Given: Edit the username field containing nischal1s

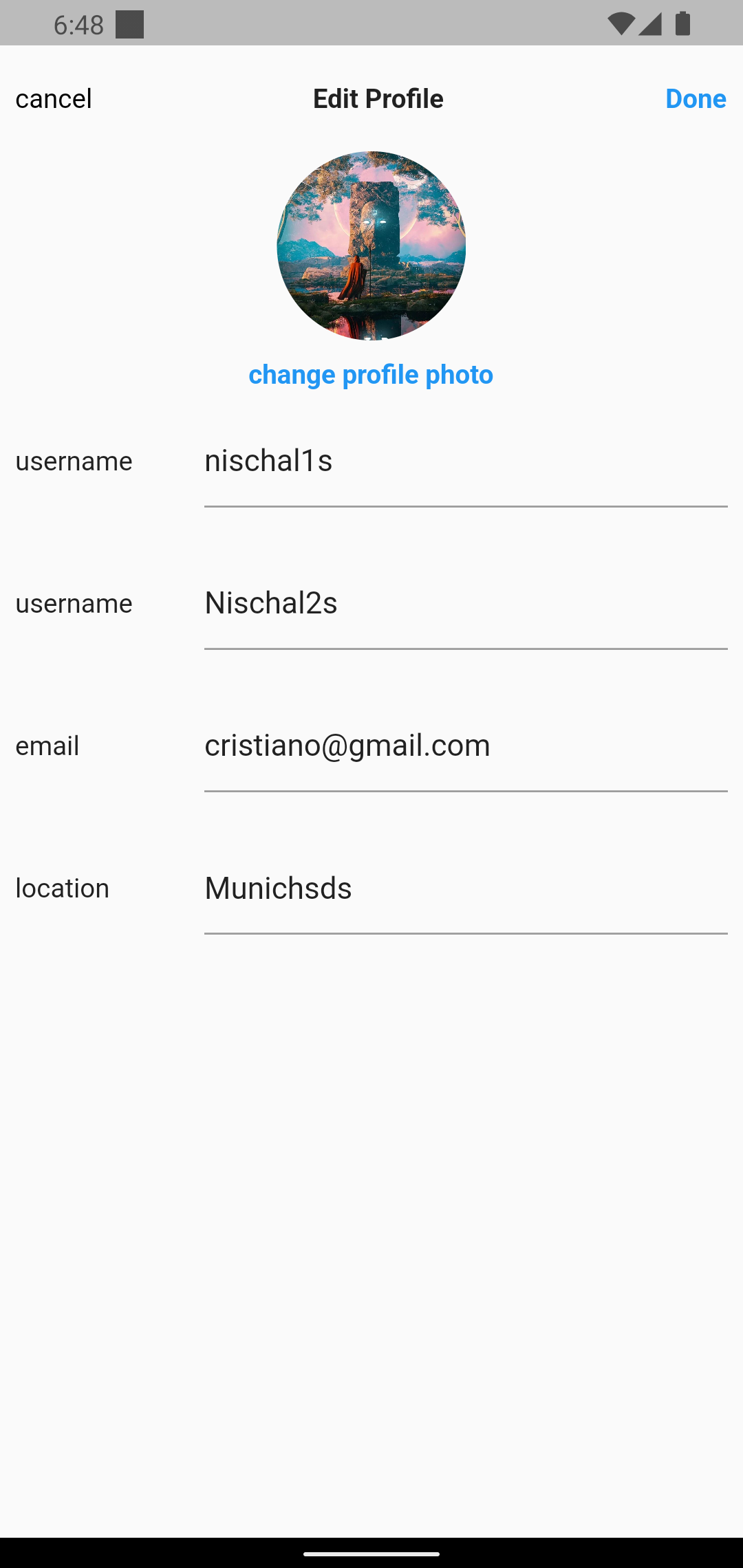Looking at the screenshot, I should pos(465,461).
